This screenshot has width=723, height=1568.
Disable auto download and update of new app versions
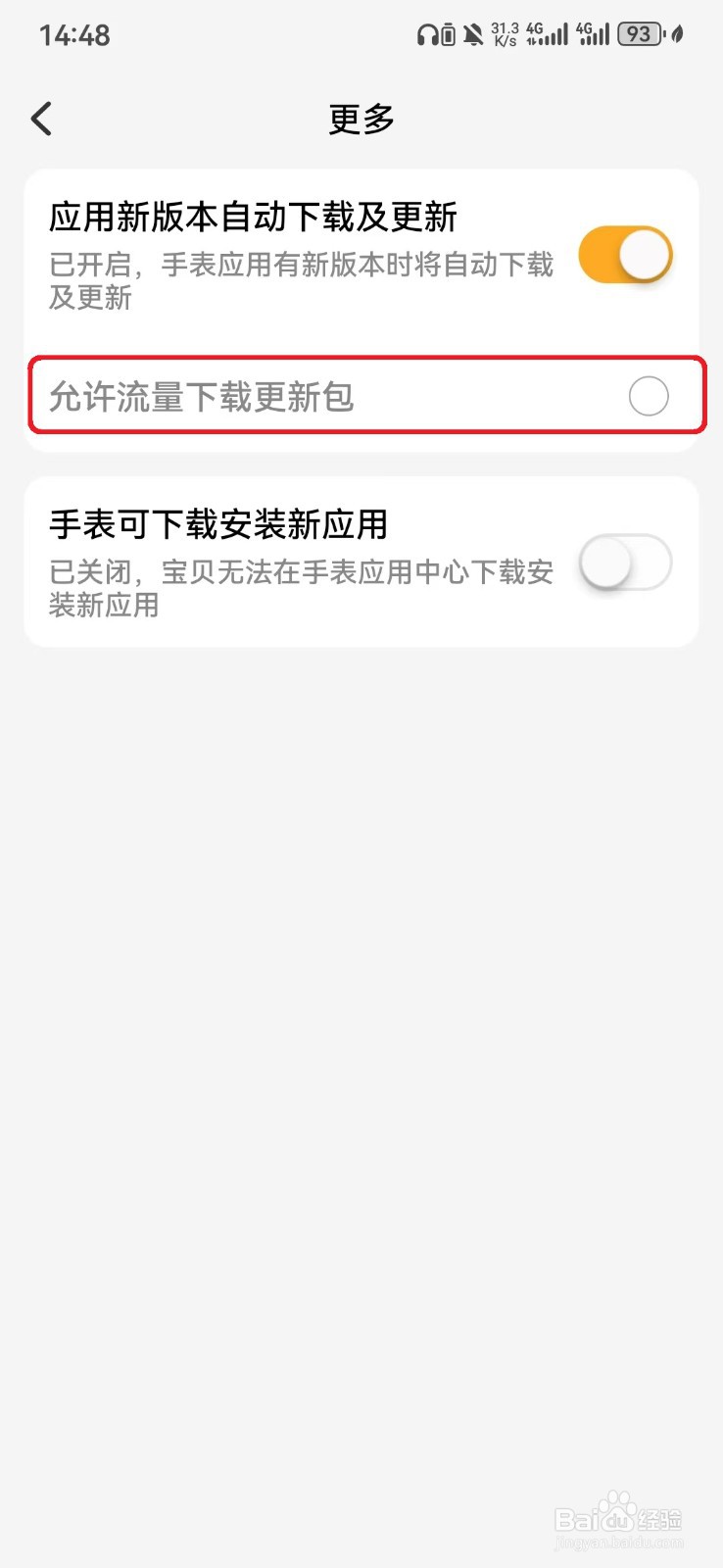click(624, 254)
